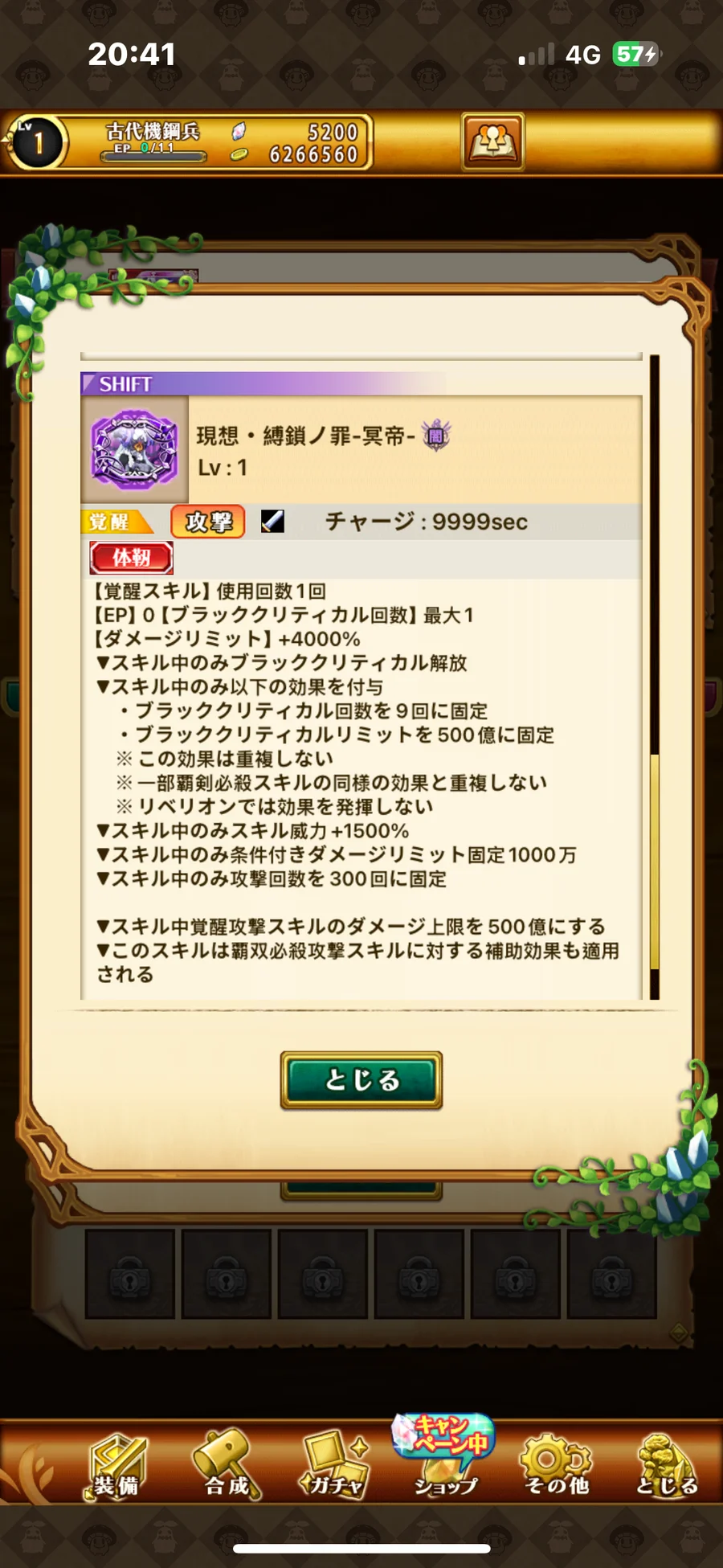Open the その他 other menu
This screenshot has height=1568, width=723.
click(556, 1466)
